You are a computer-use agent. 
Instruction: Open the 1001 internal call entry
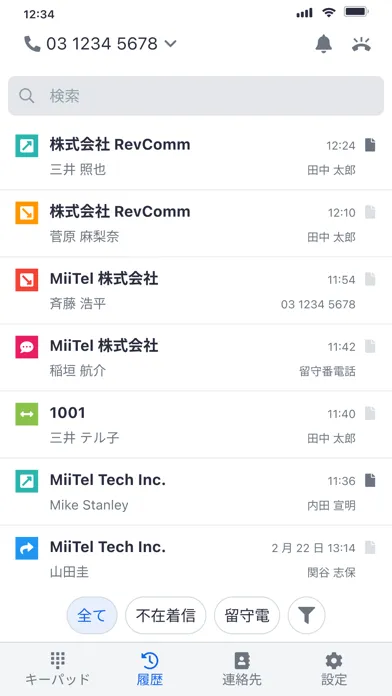(x=196, y=425)
